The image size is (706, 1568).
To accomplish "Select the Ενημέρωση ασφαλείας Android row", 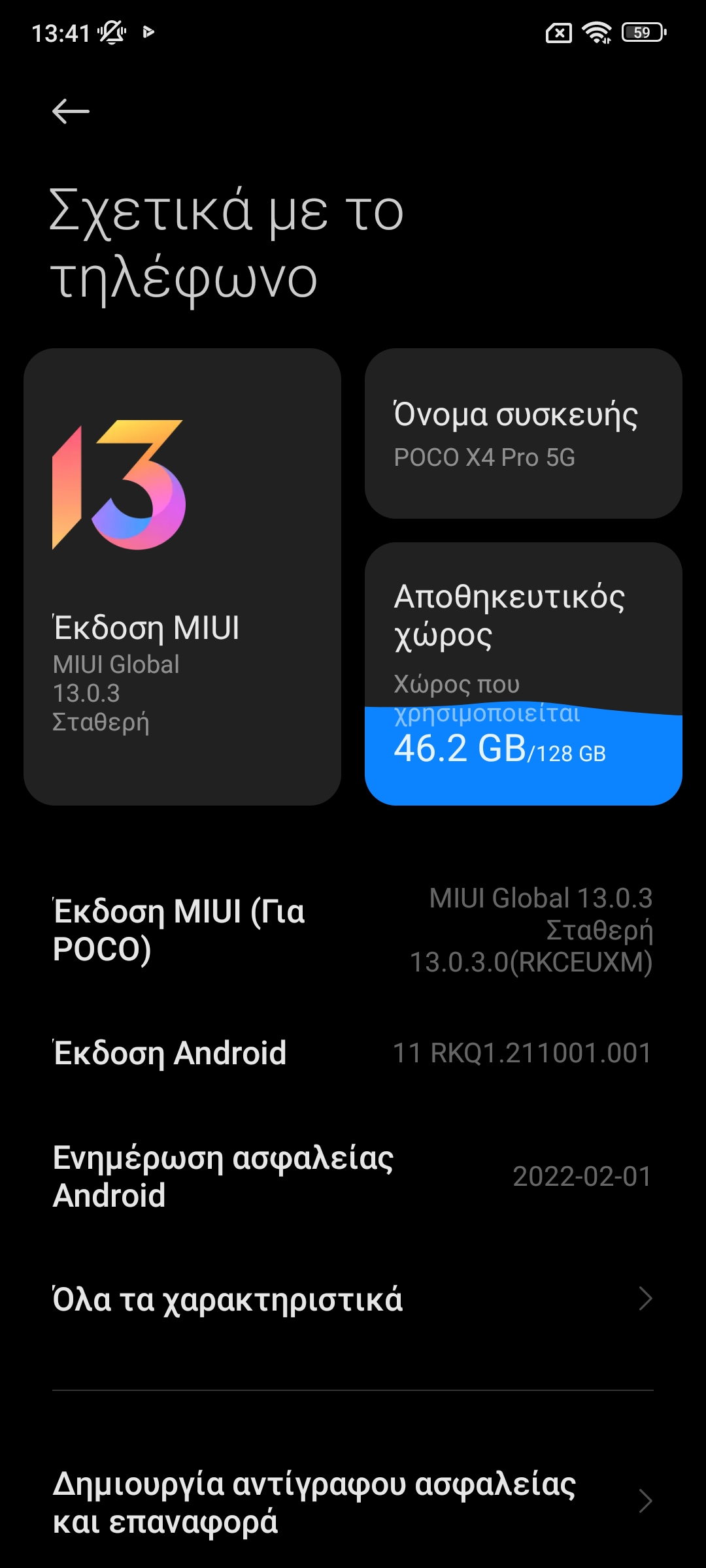I will (x=353, y=1176).
